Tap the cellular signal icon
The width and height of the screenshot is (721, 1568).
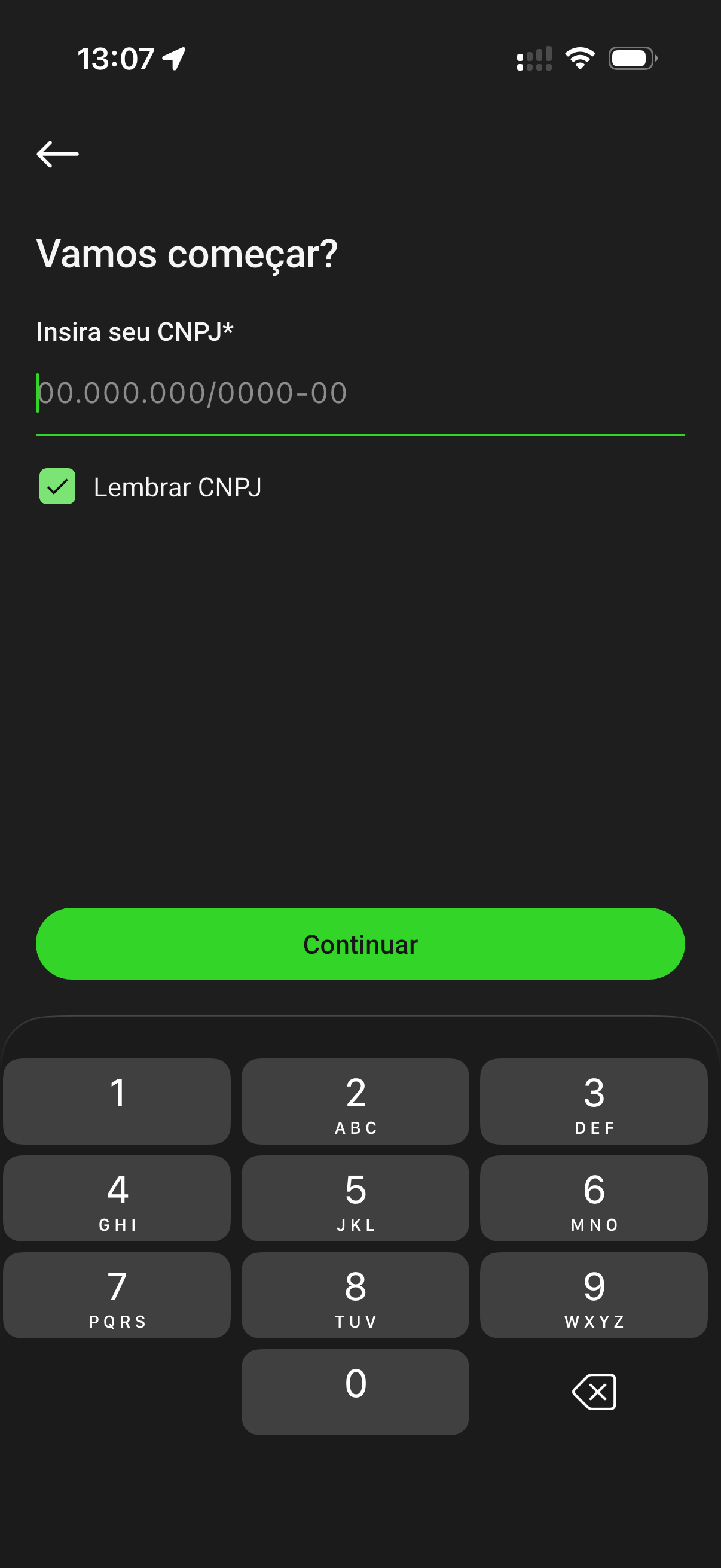[534, 59]
